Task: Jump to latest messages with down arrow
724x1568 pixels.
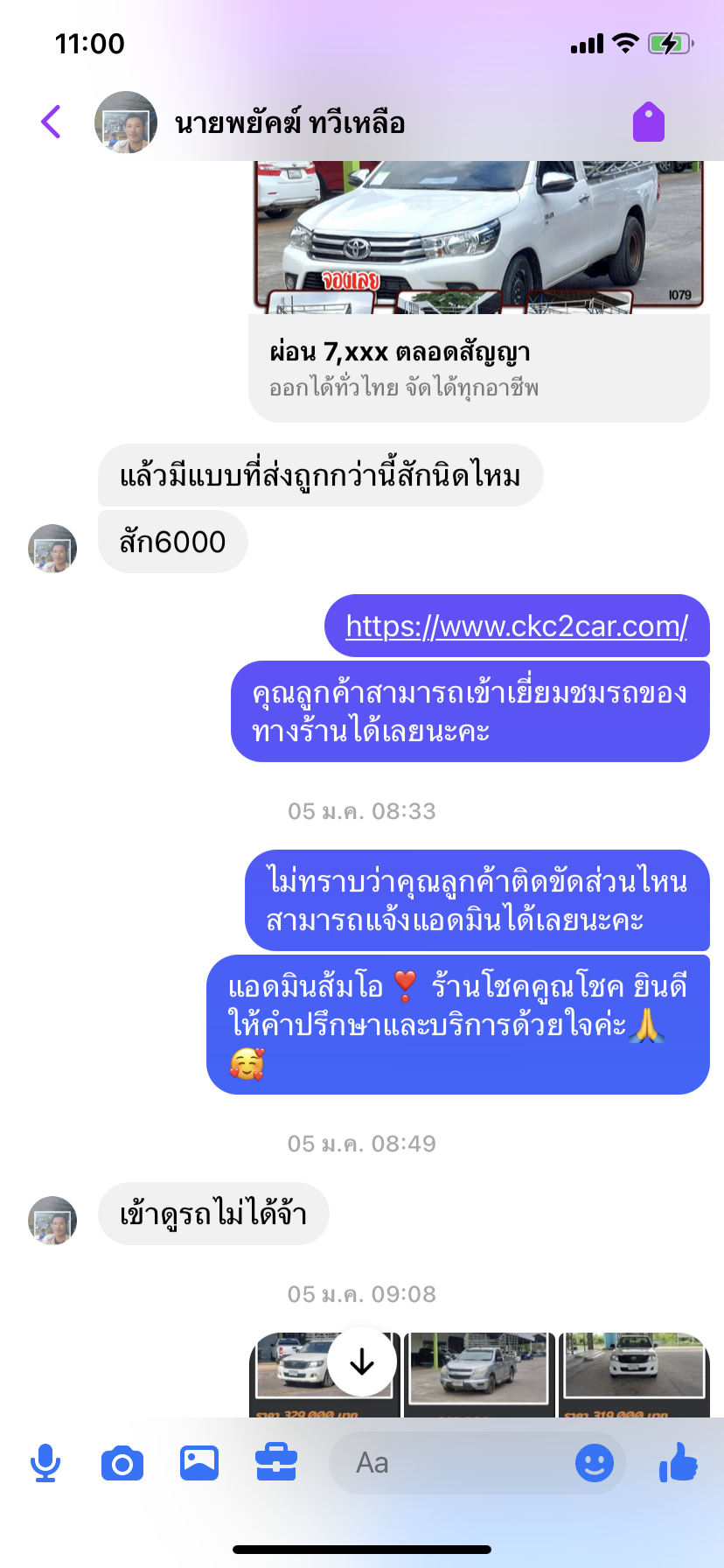Action: pyautogui.click(x=361, y=1361)
